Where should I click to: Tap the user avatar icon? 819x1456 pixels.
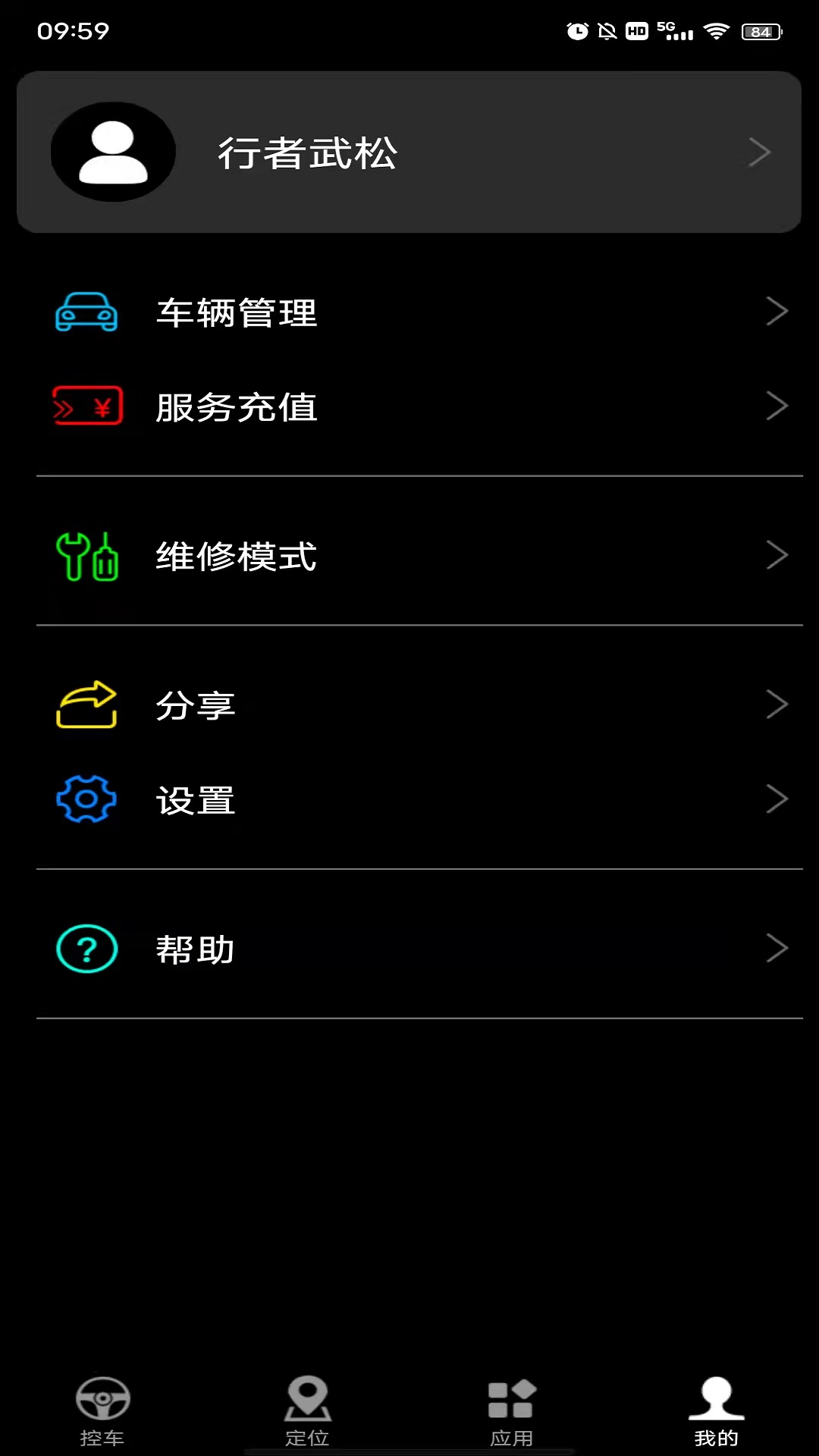(112, 151)
